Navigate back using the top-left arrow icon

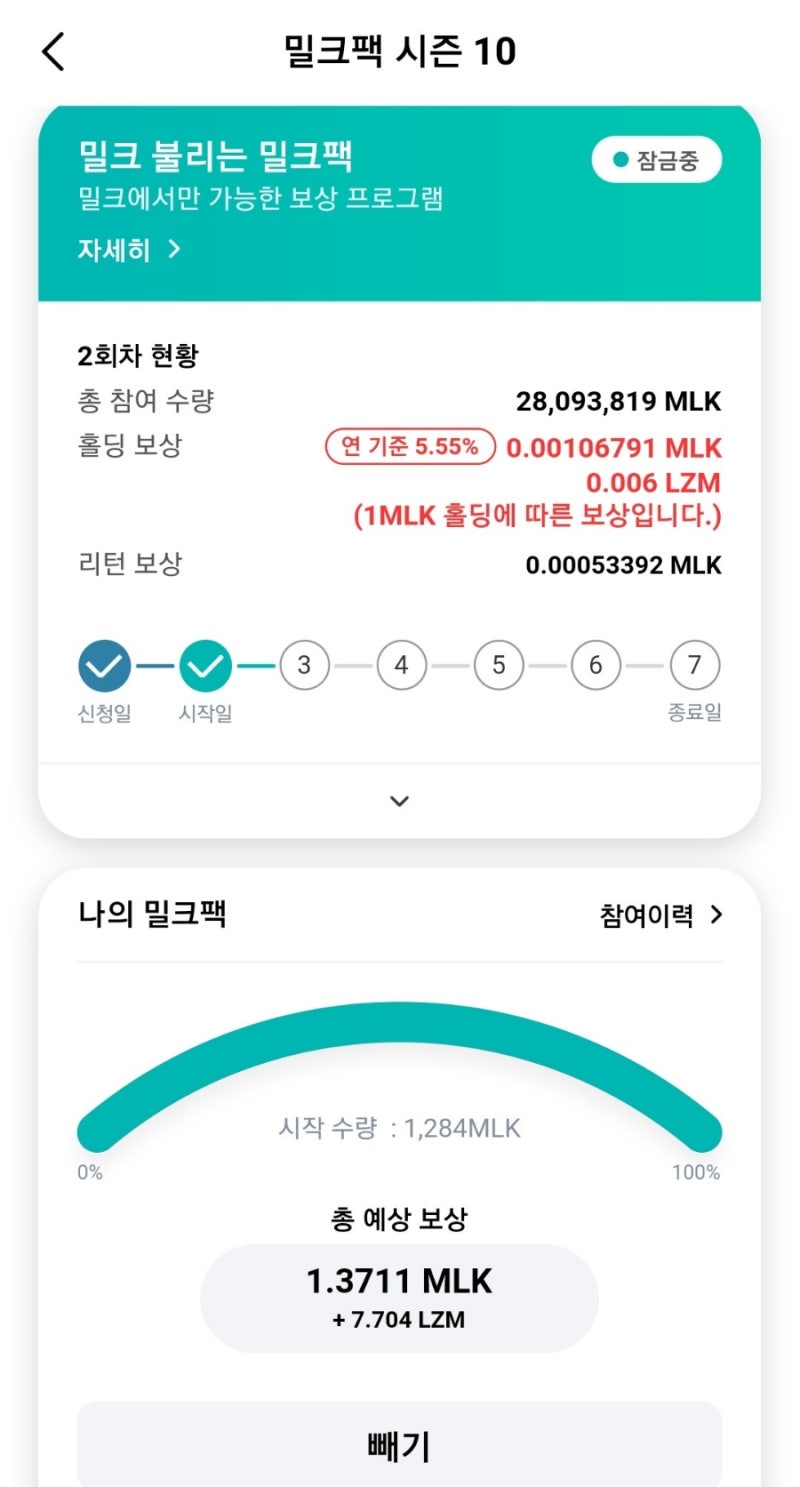point(52,49)
